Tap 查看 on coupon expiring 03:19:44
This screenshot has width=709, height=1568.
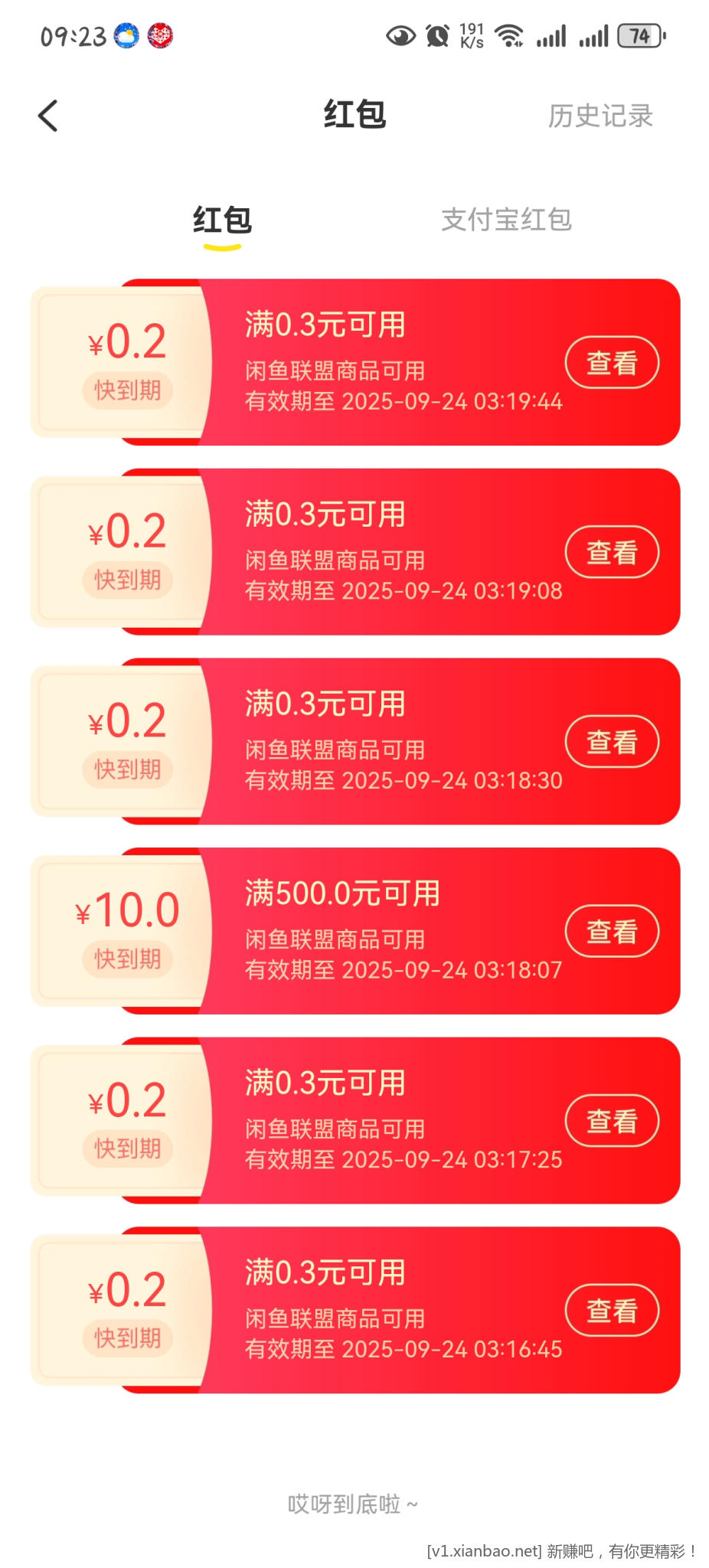coord(611,363)
